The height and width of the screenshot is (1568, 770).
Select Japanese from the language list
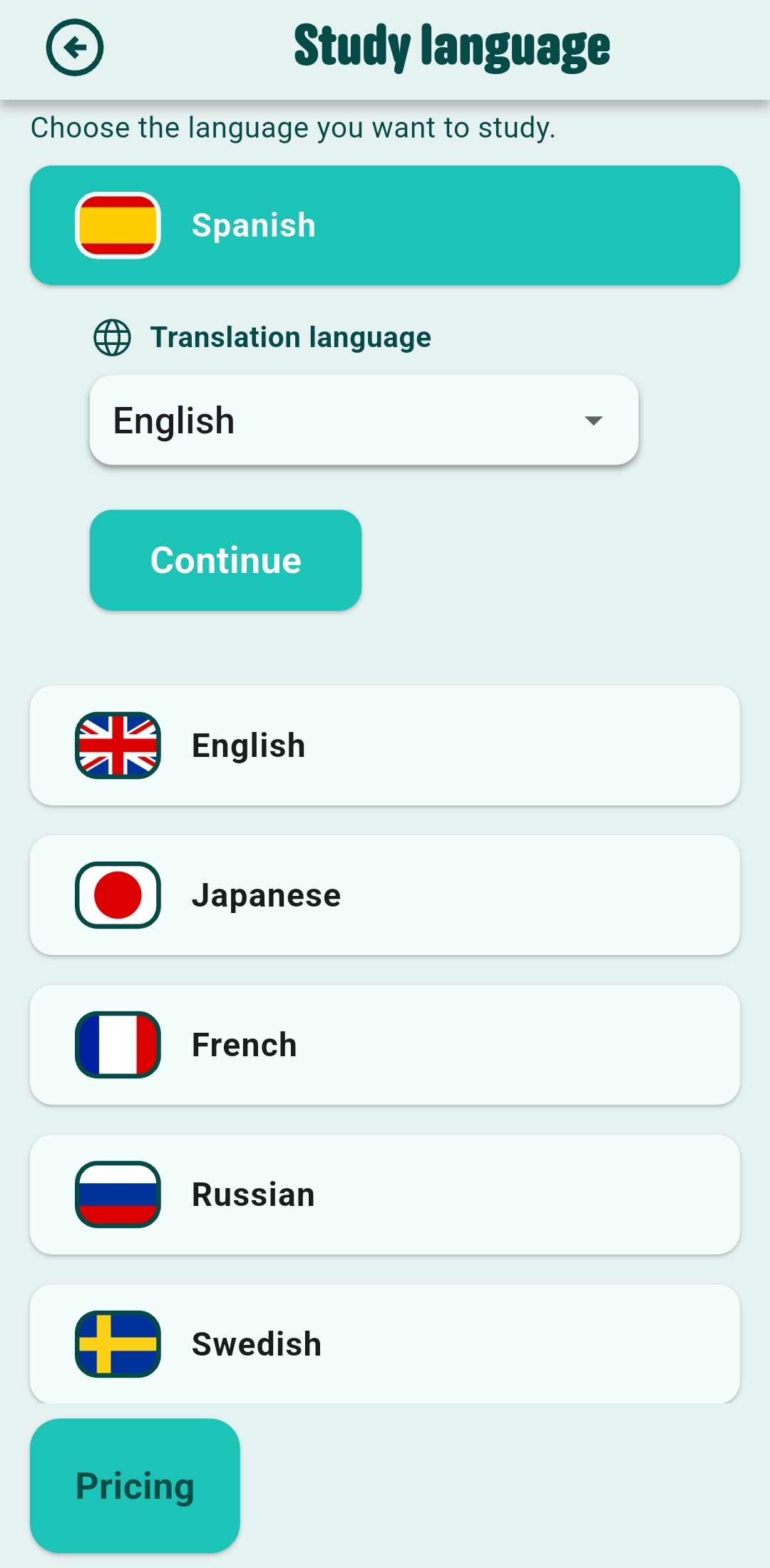point(385,895)
